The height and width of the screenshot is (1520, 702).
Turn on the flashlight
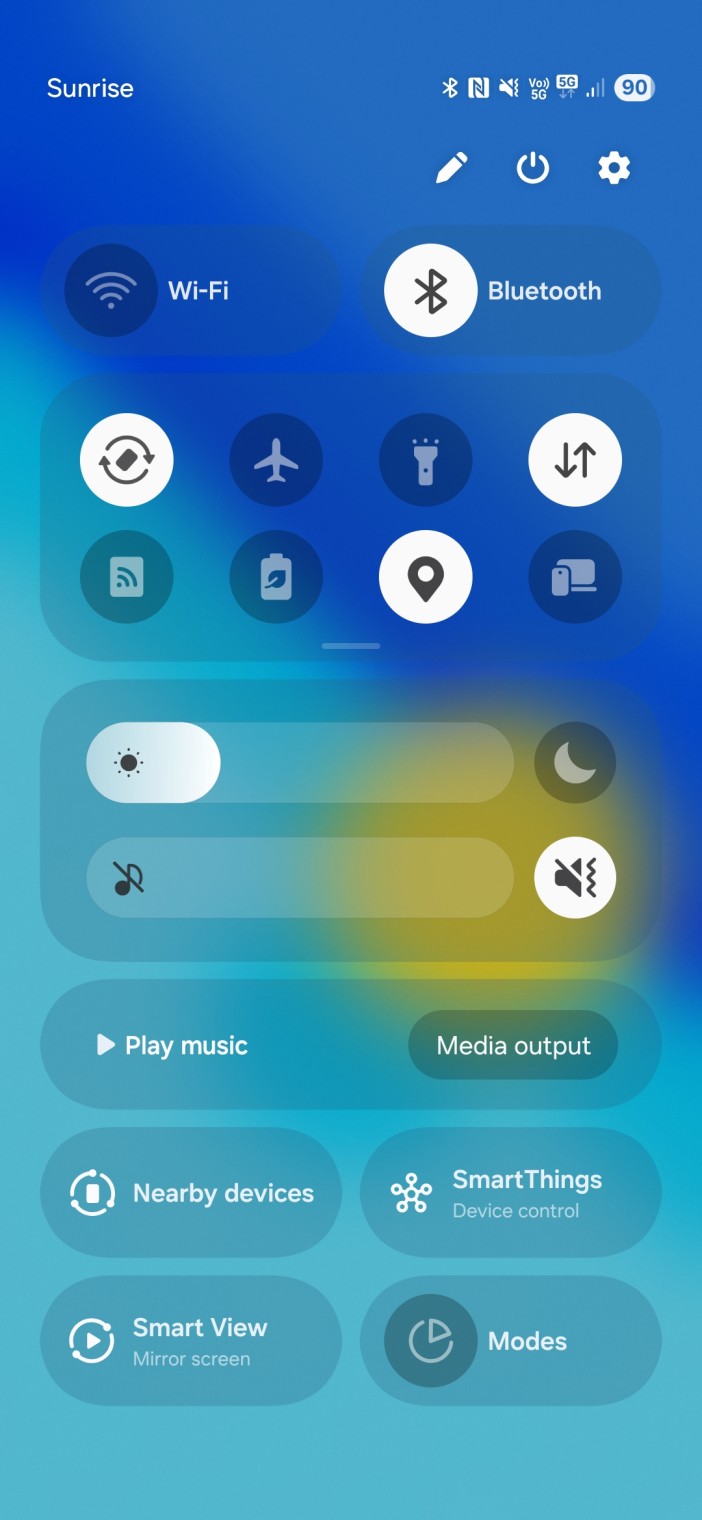(x=425, y=461)
